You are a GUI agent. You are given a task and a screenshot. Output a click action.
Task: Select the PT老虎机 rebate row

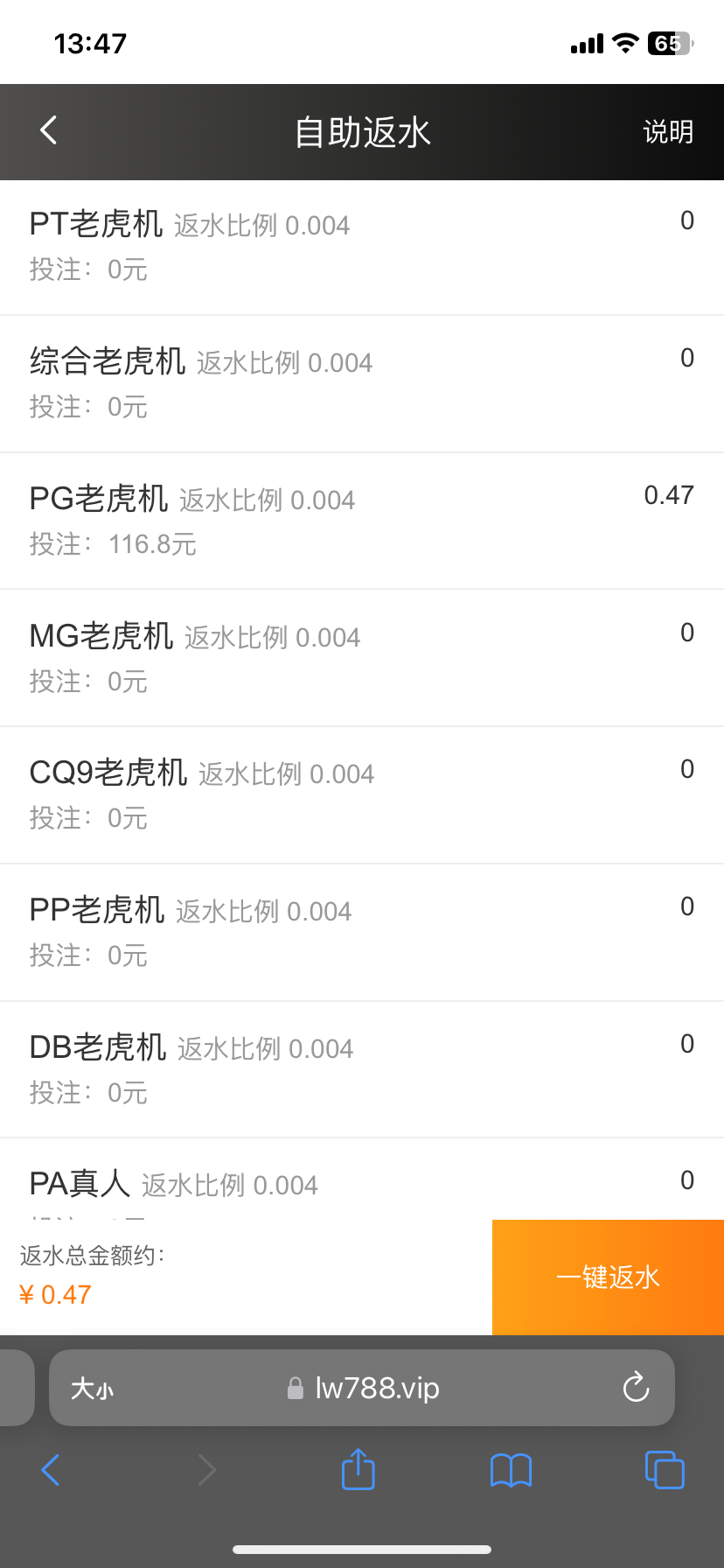362,245
